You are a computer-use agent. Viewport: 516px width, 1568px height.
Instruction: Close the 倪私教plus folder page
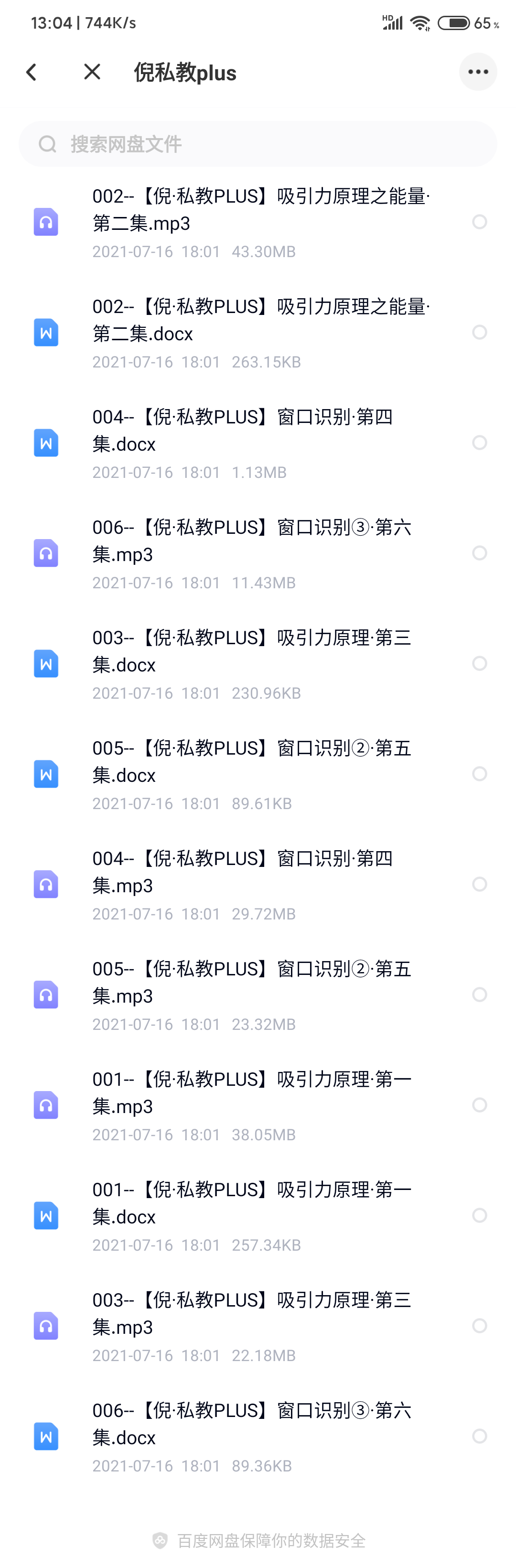92,73
